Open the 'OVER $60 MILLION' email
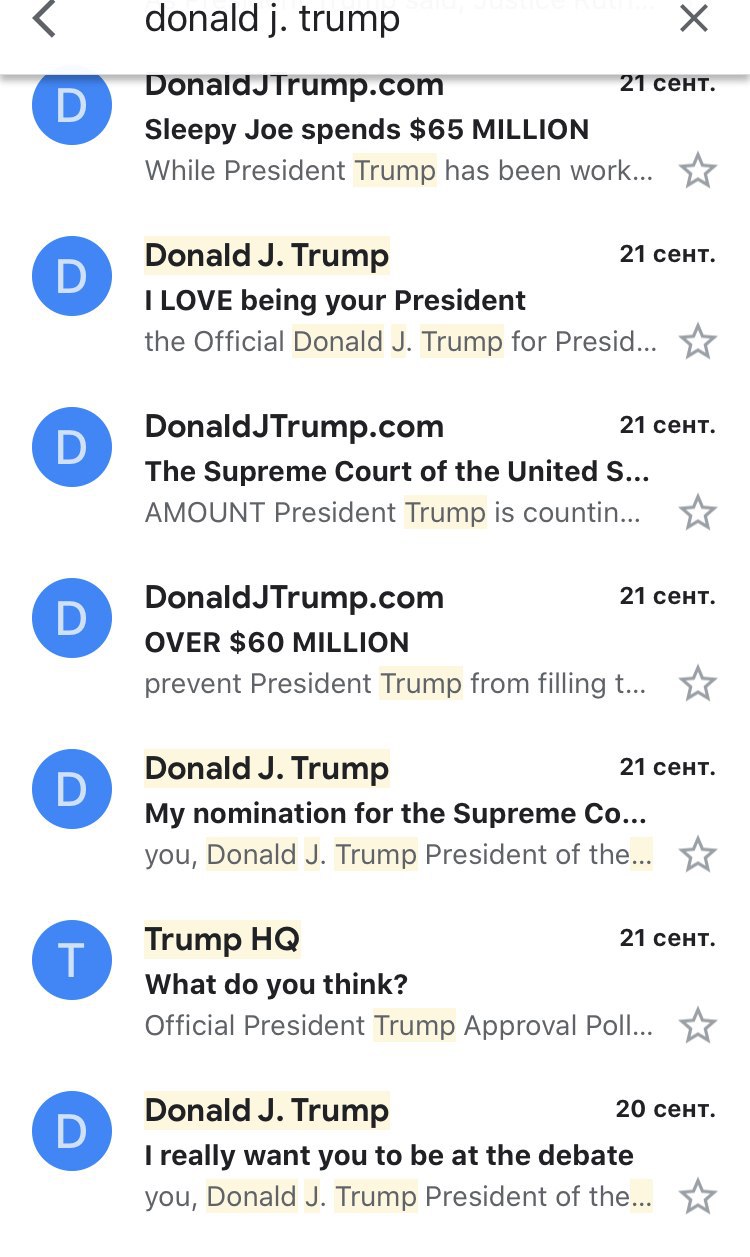Image resolution: width=750 pixels, height=1257 pixels. [x=400, y=643]
